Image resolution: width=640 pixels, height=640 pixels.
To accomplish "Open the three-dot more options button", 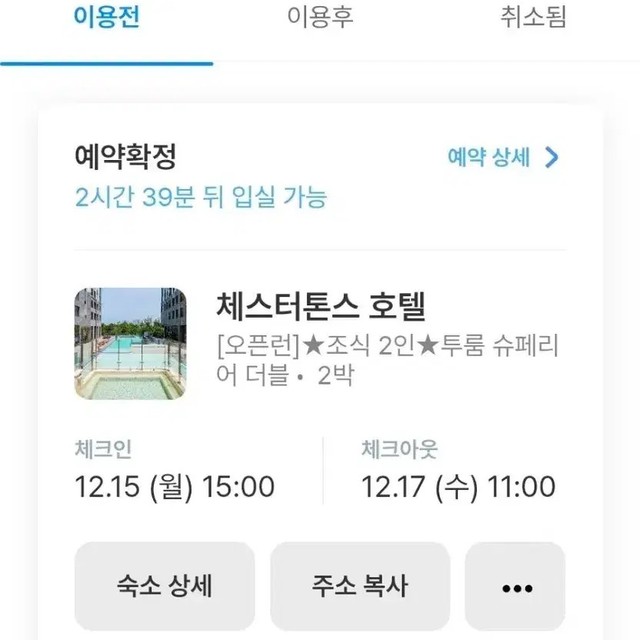I will tap(515, 586).
